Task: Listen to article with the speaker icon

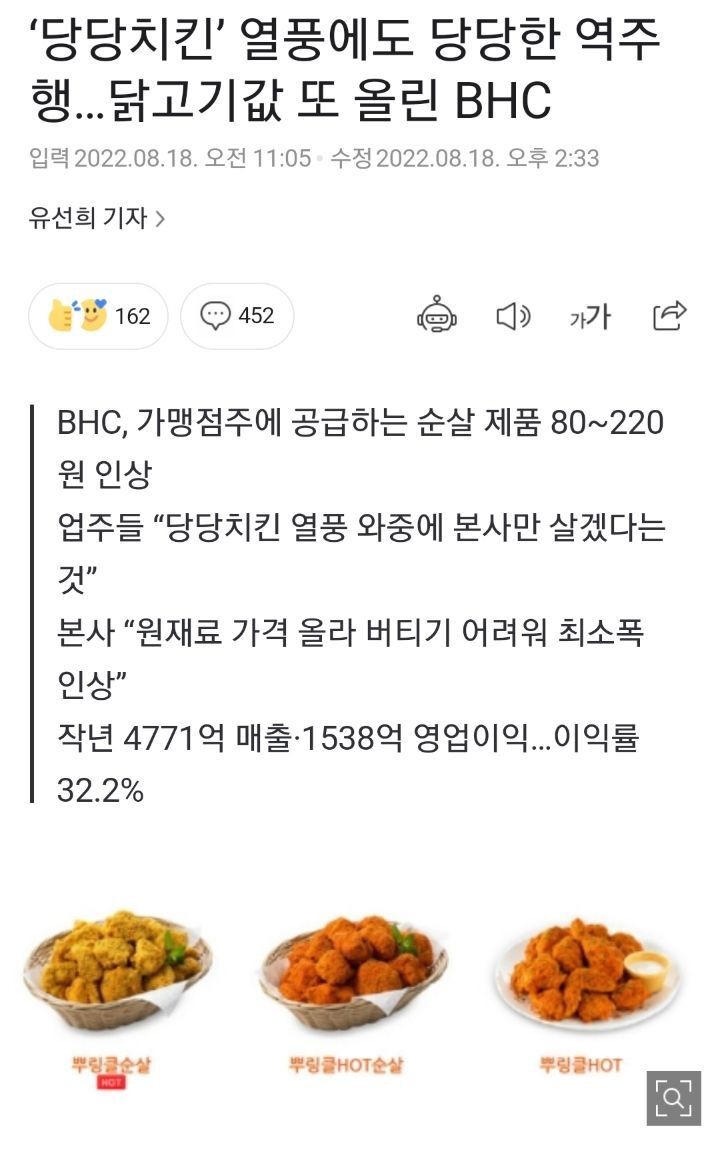Action: 512,315
